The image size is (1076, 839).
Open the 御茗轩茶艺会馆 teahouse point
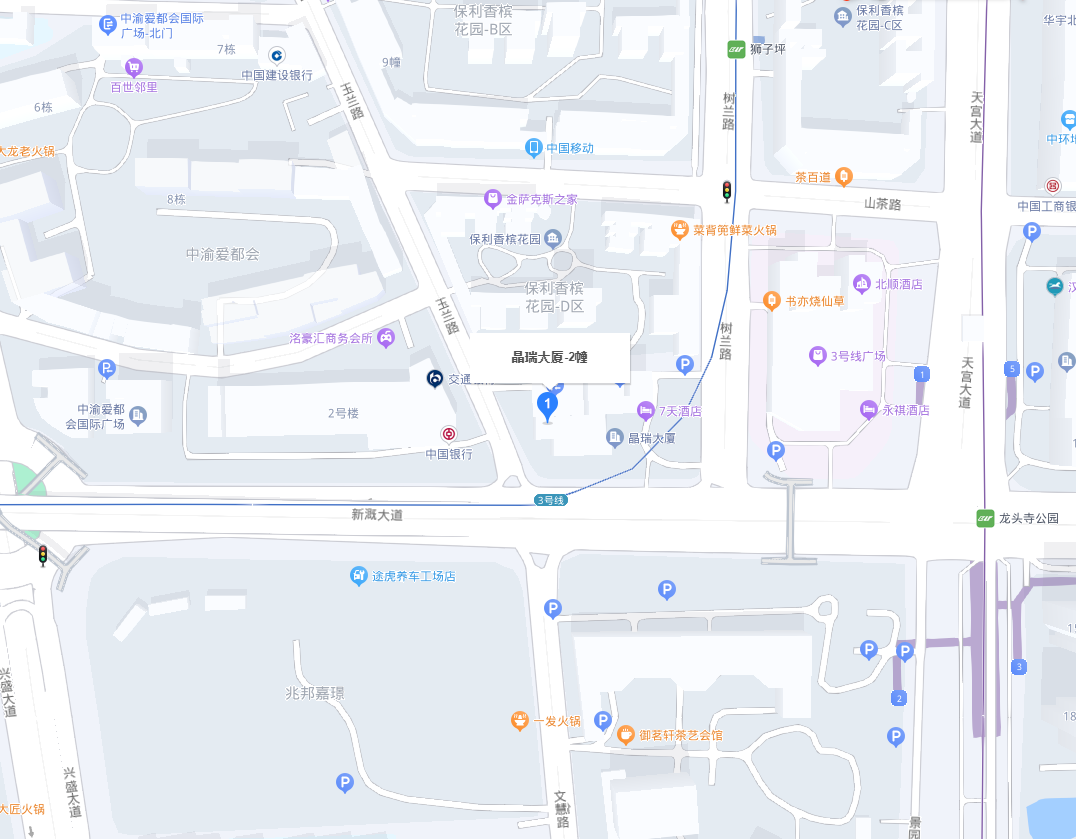[625, 736]
